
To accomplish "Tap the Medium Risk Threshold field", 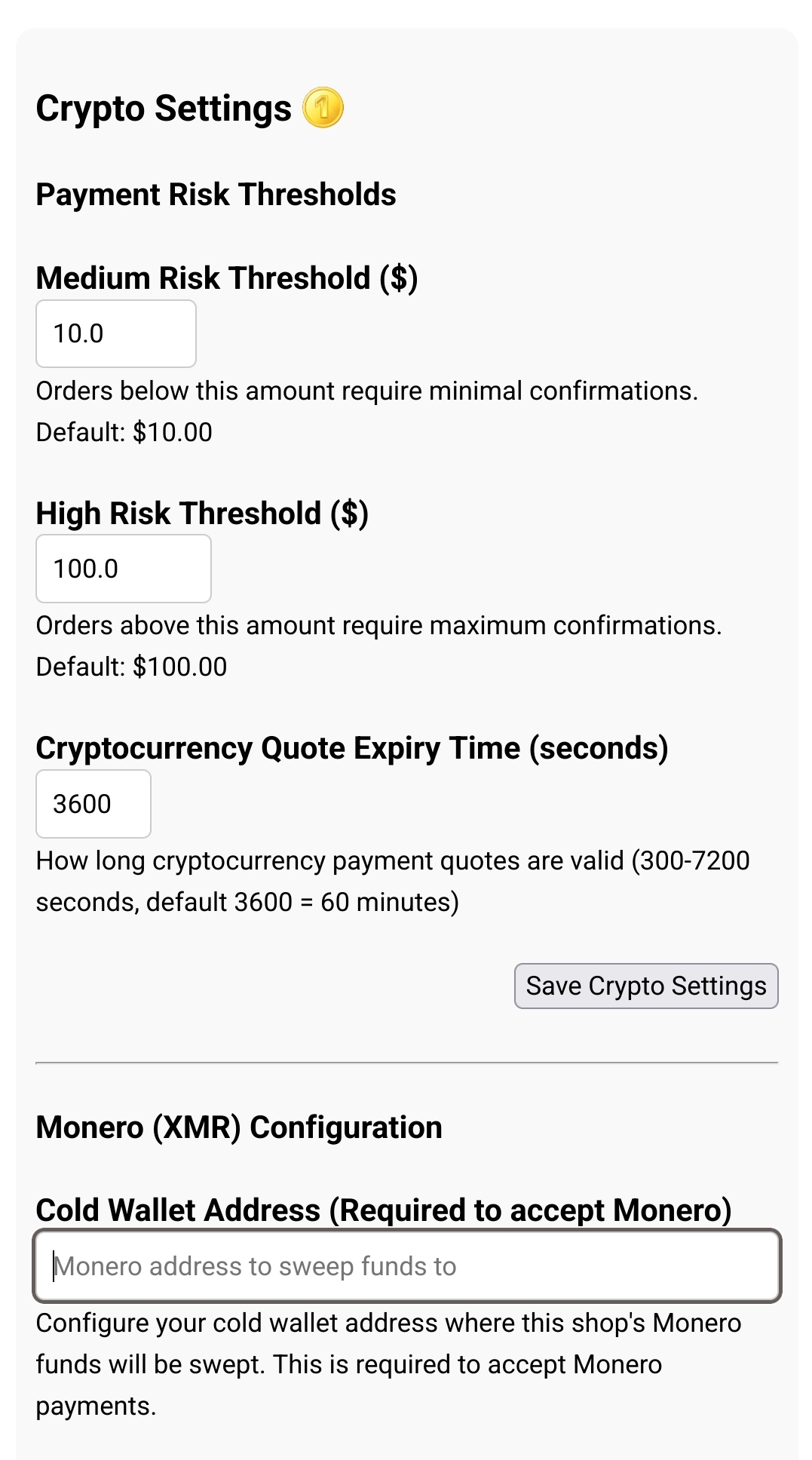I will pos(116,333).
